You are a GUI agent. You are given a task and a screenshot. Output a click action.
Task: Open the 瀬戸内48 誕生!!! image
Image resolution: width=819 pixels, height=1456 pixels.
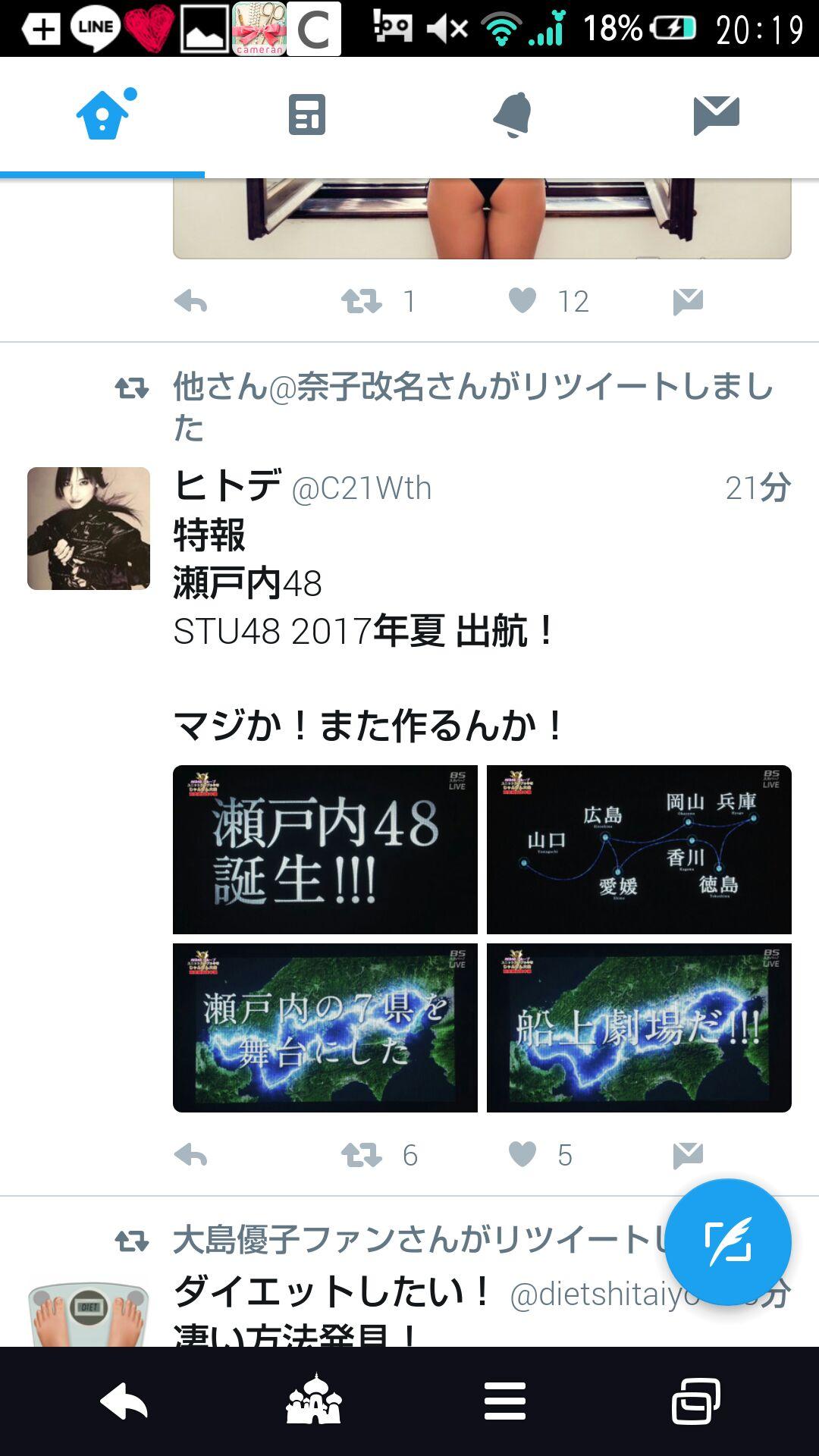coord(325,849)
